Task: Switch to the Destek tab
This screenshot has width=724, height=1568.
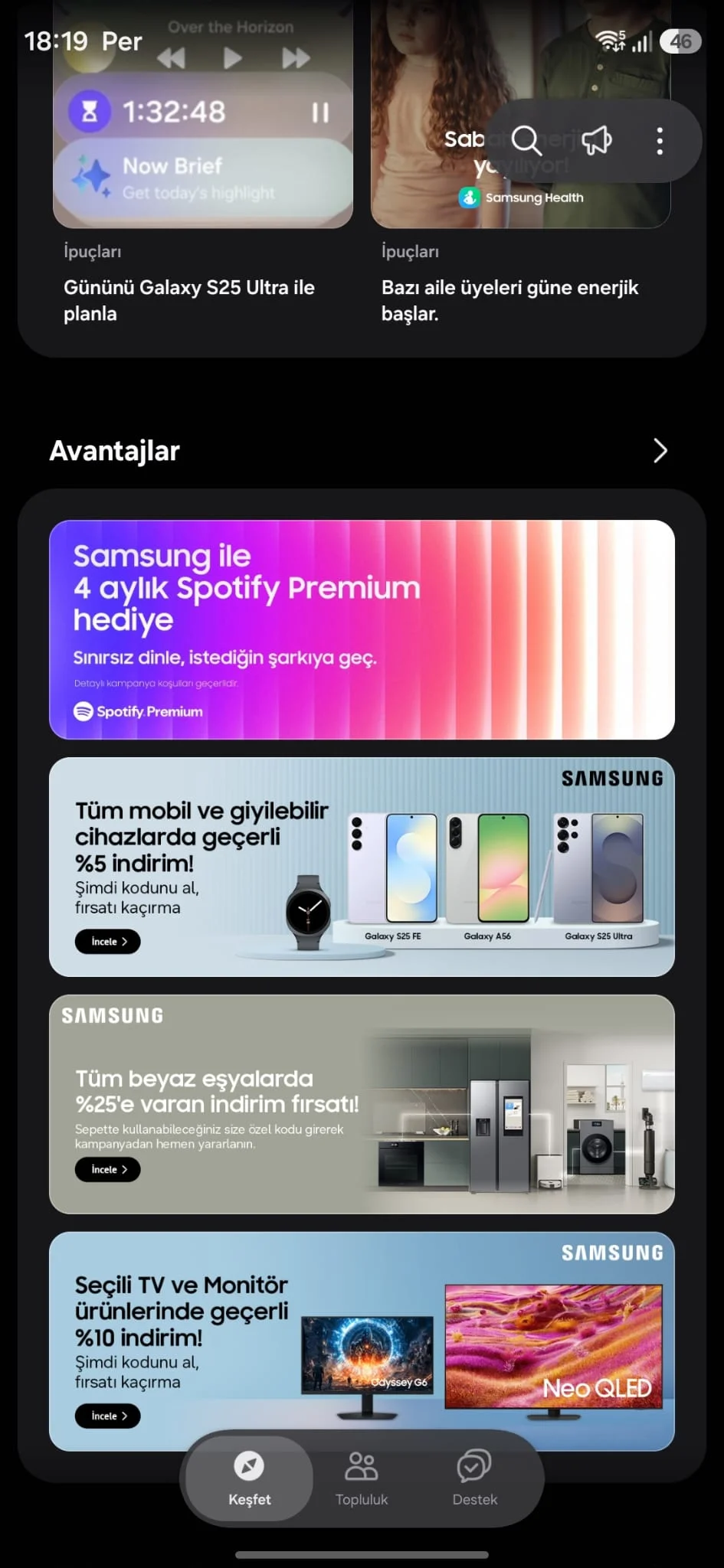Action: (x=474, y=1479)
